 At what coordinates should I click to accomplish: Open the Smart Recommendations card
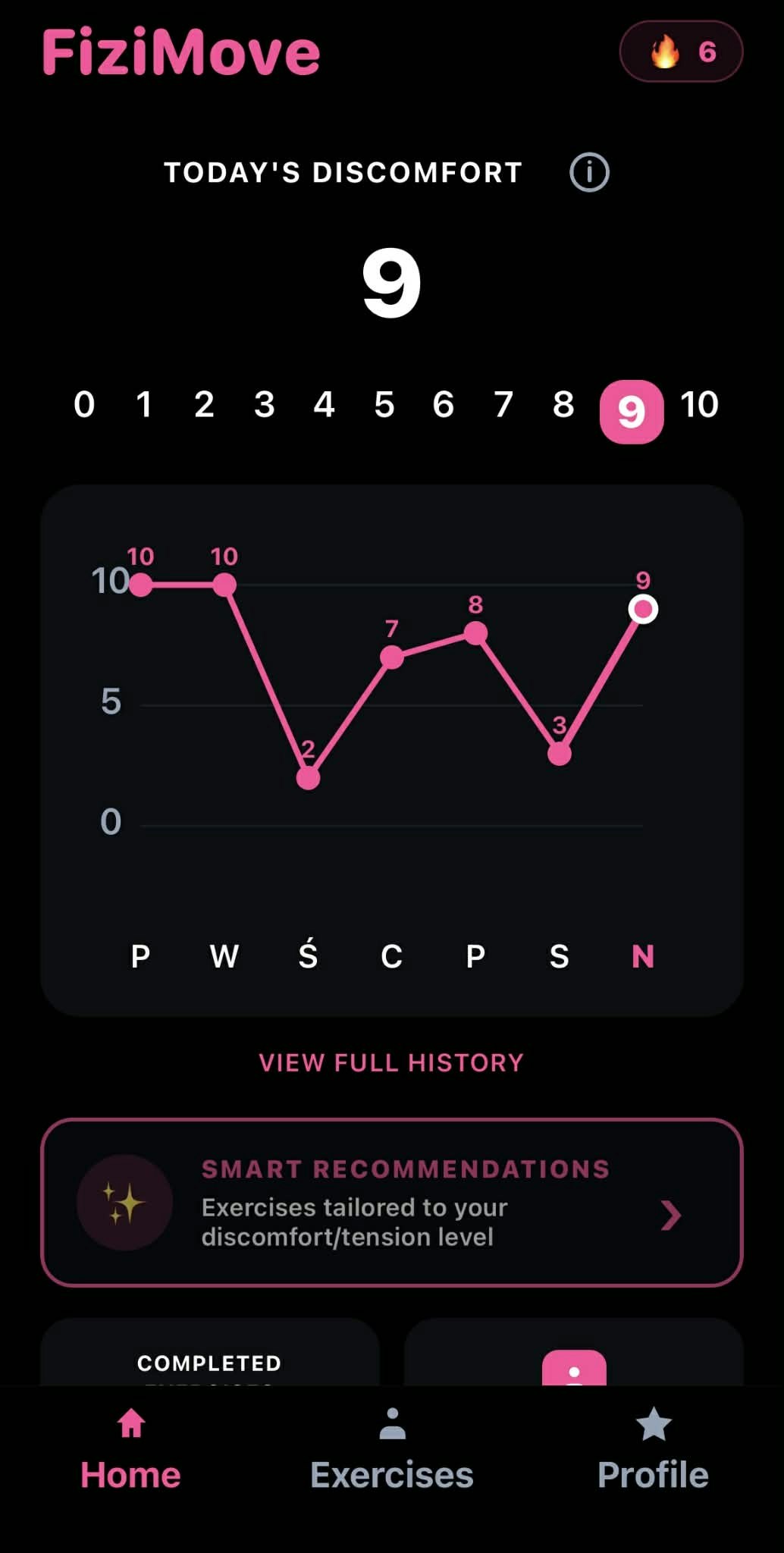coord(391,1203)
